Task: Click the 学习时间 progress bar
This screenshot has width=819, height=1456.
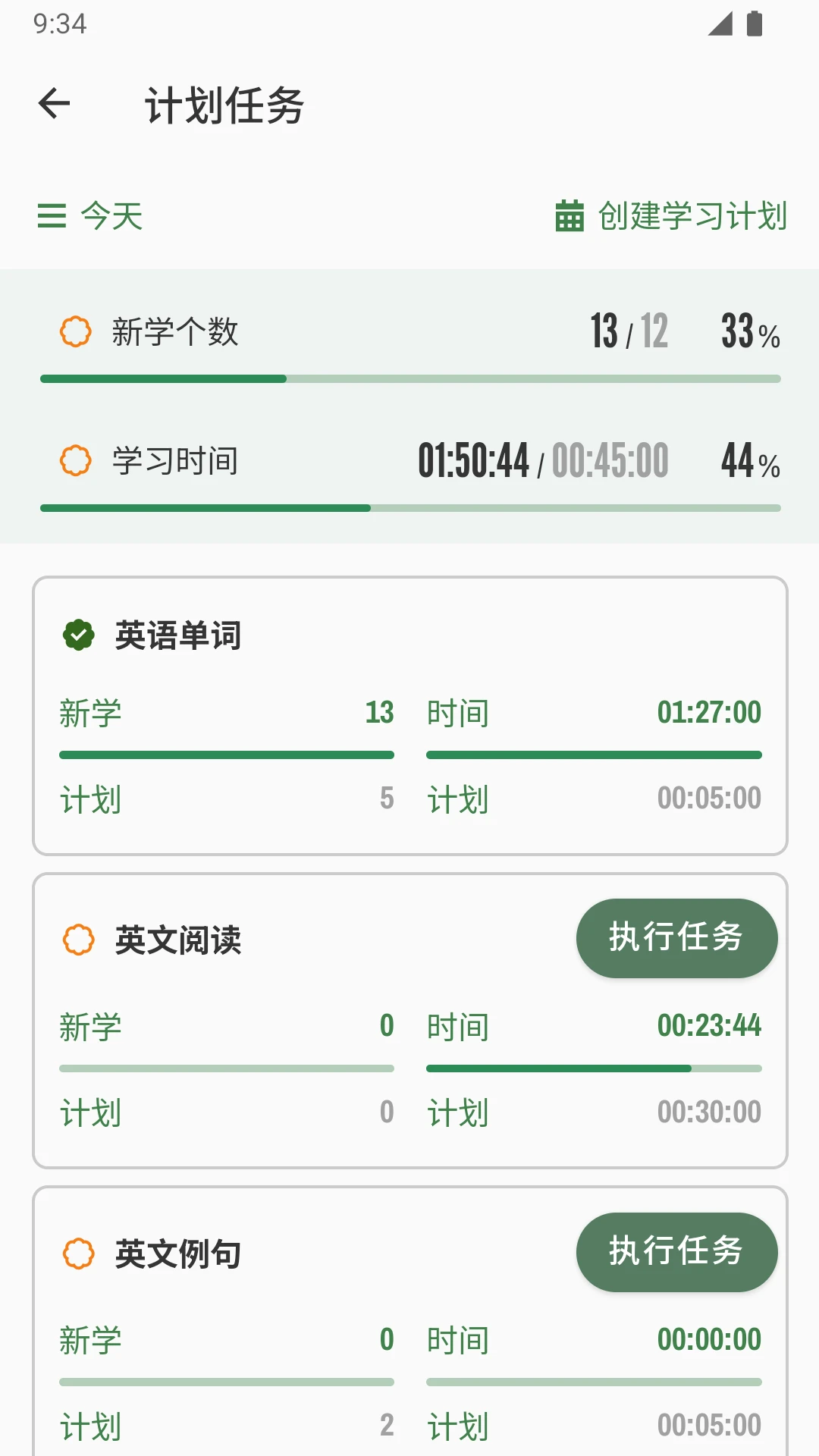Action: 409,507
